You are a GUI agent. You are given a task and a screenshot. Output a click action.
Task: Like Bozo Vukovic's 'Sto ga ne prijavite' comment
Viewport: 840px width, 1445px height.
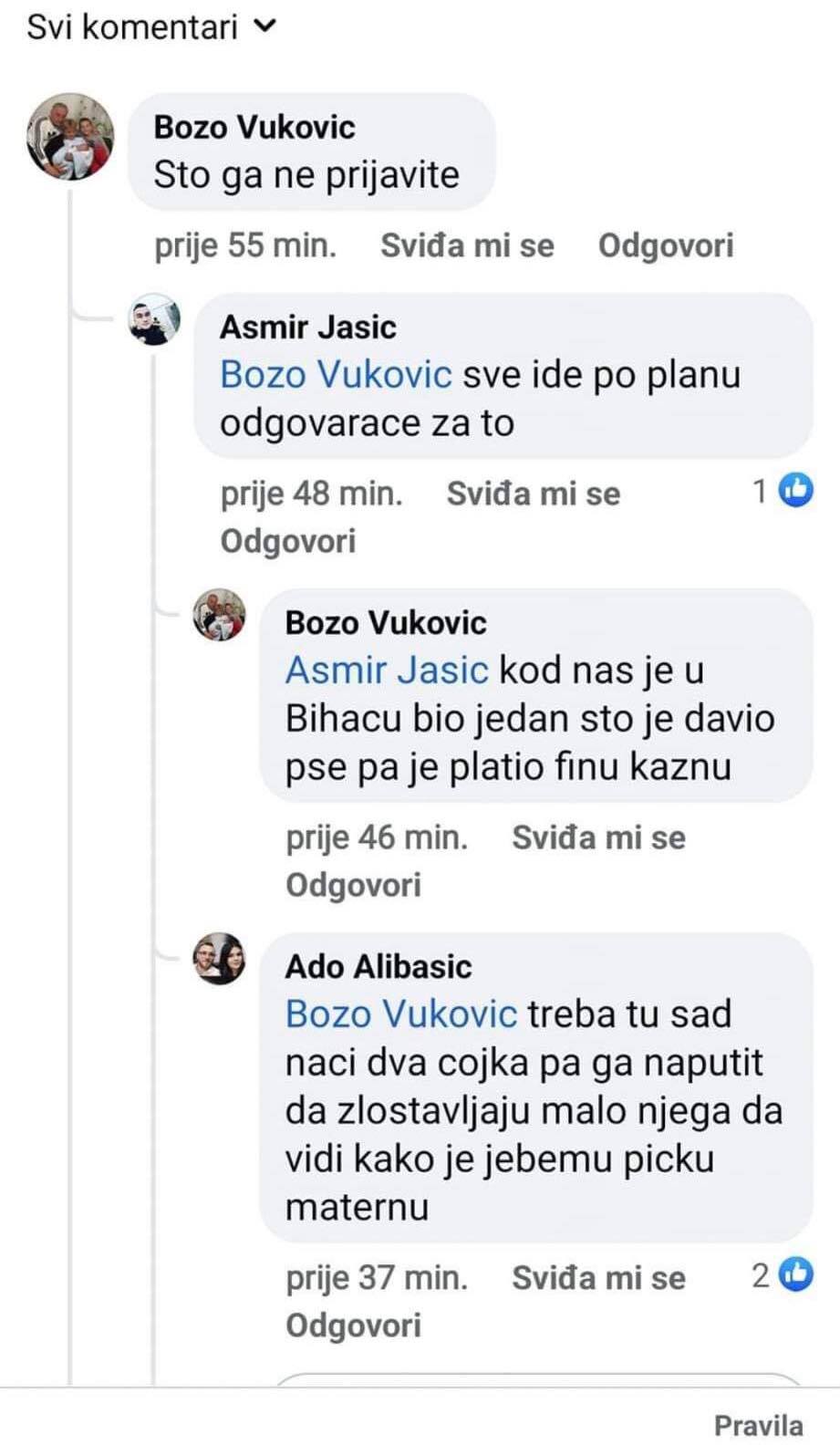pos(466,245)
